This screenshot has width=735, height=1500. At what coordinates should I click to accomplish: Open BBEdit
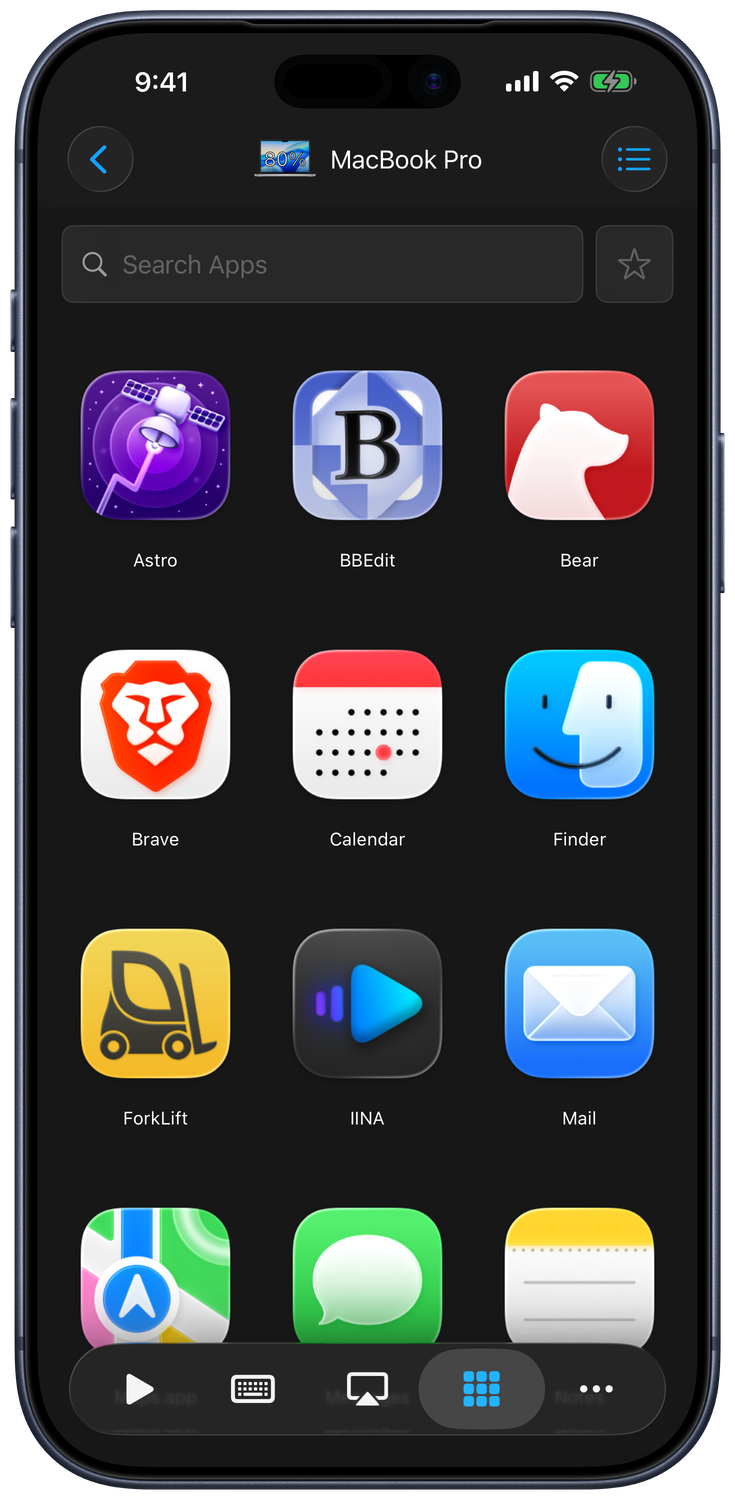click(367, 445)
